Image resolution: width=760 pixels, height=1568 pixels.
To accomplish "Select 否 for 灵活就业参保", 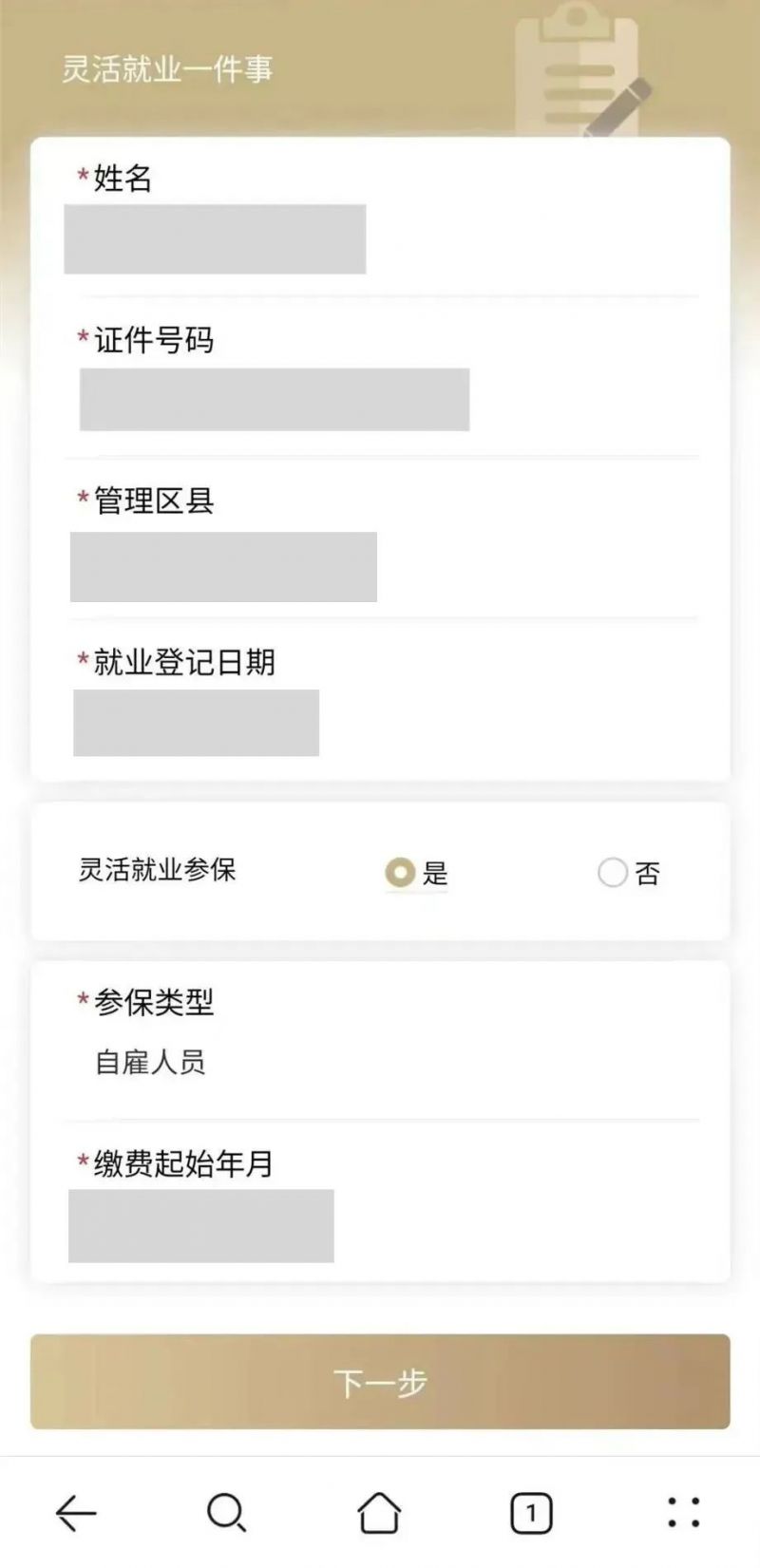I will 611,872.
